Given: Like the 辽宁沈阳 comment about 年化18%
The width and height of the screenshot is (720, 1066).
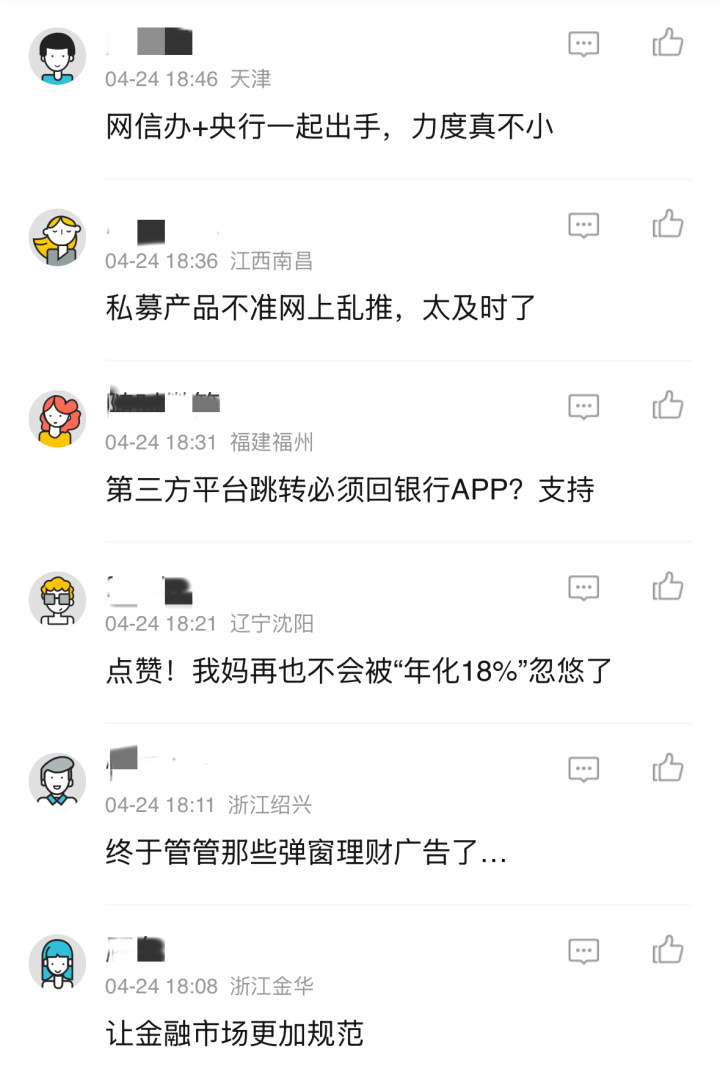Looking at the screenshot, I should (667, 587).
